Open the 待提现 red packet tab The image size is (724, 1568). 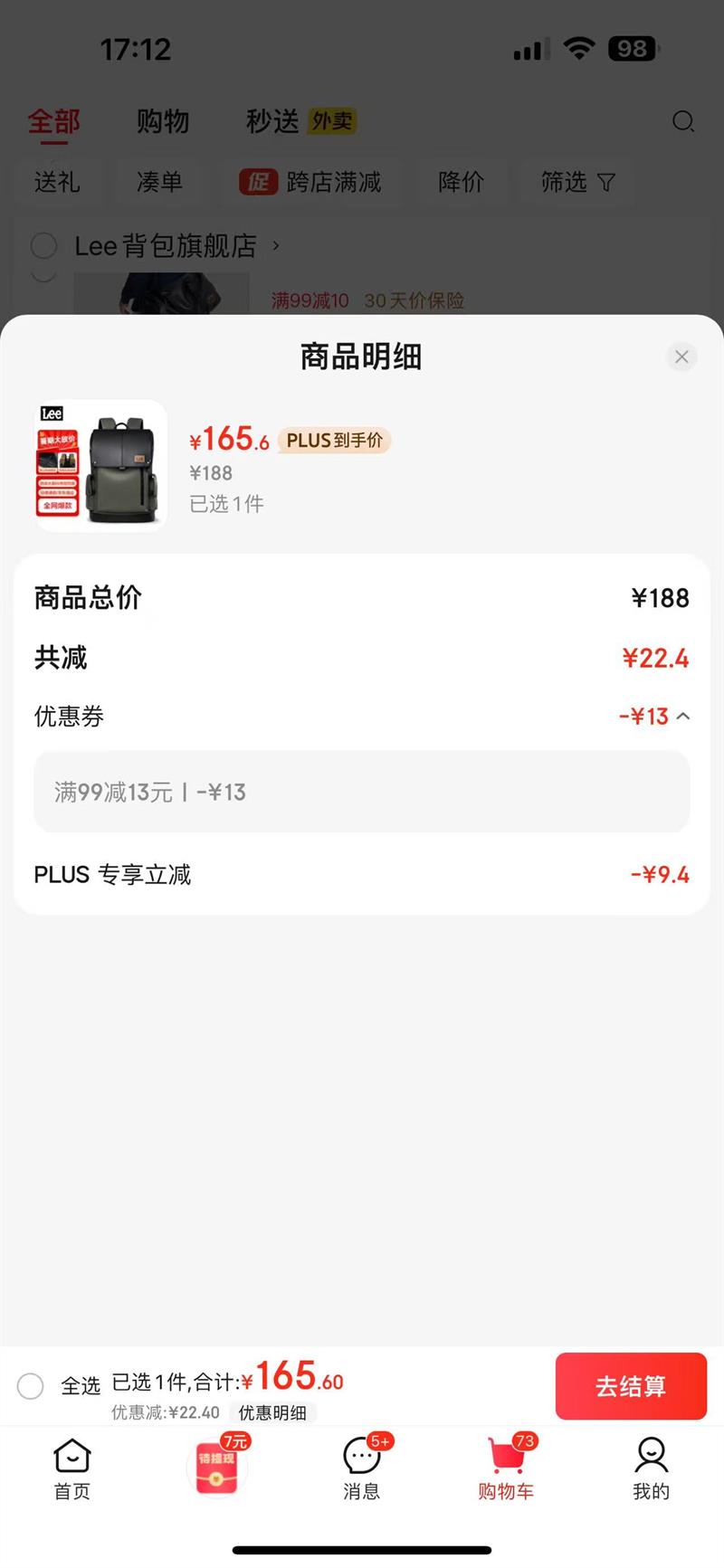[x=217, y=1466]
